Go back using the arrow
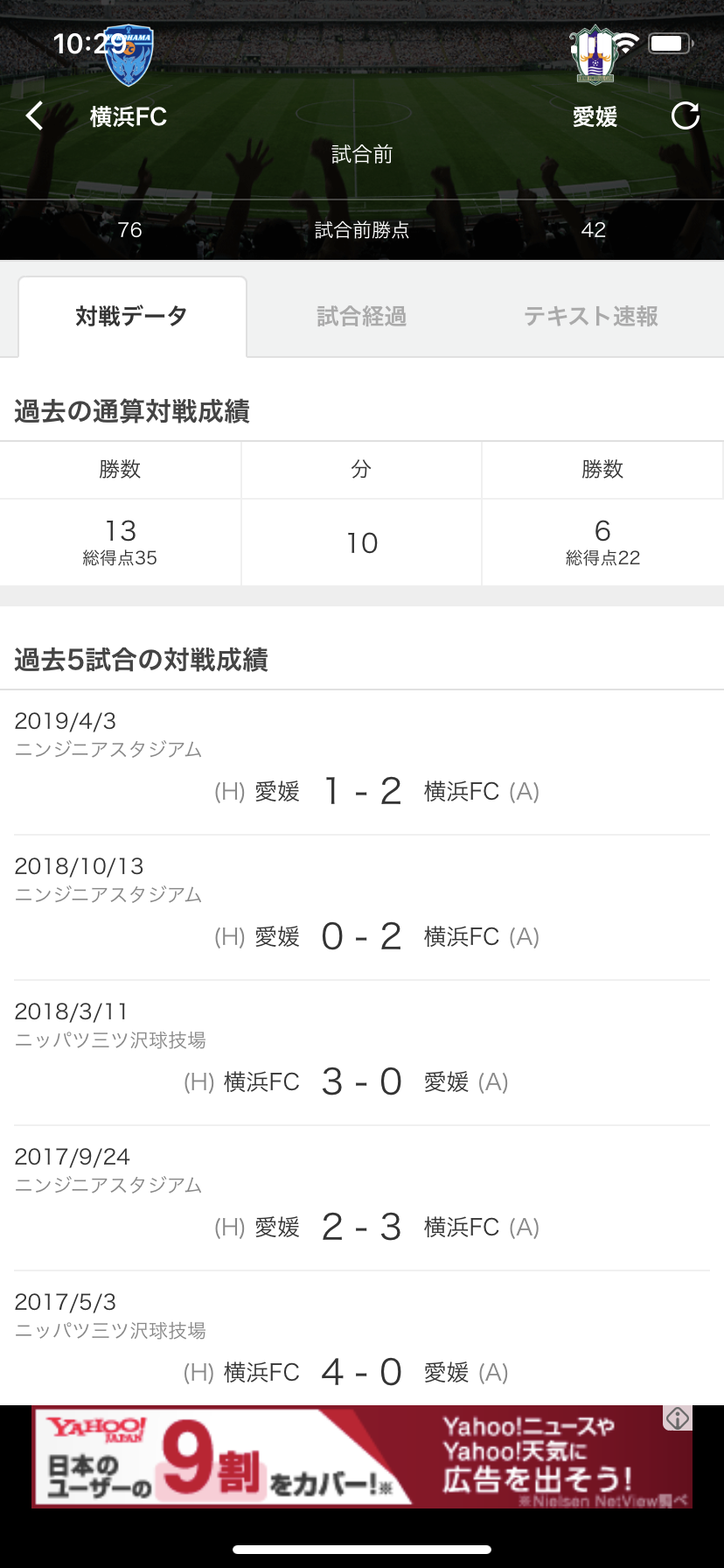Viewport: 724px width, 1568px height. click(35, 115)
